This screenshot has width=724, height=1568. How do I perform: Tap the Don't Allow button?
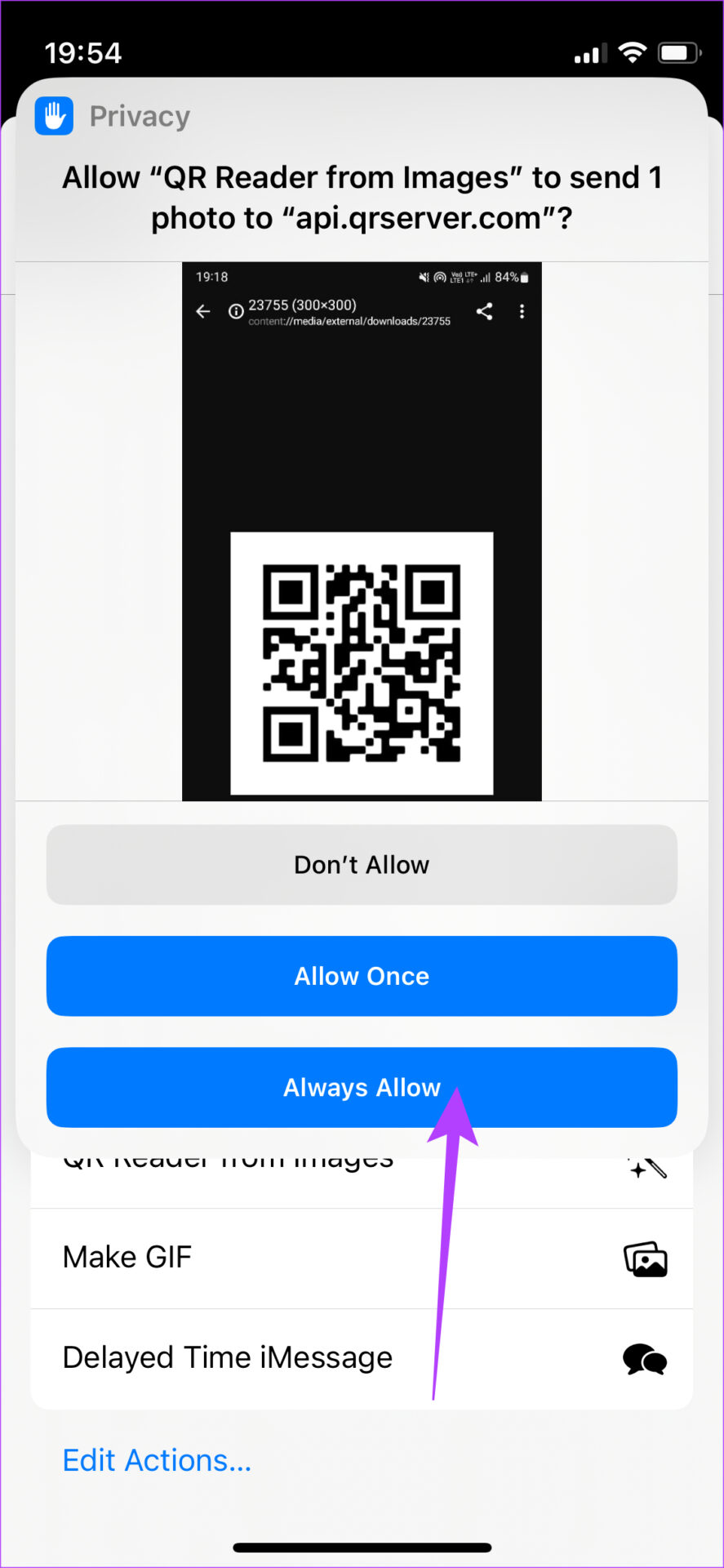tap(362, 865)
